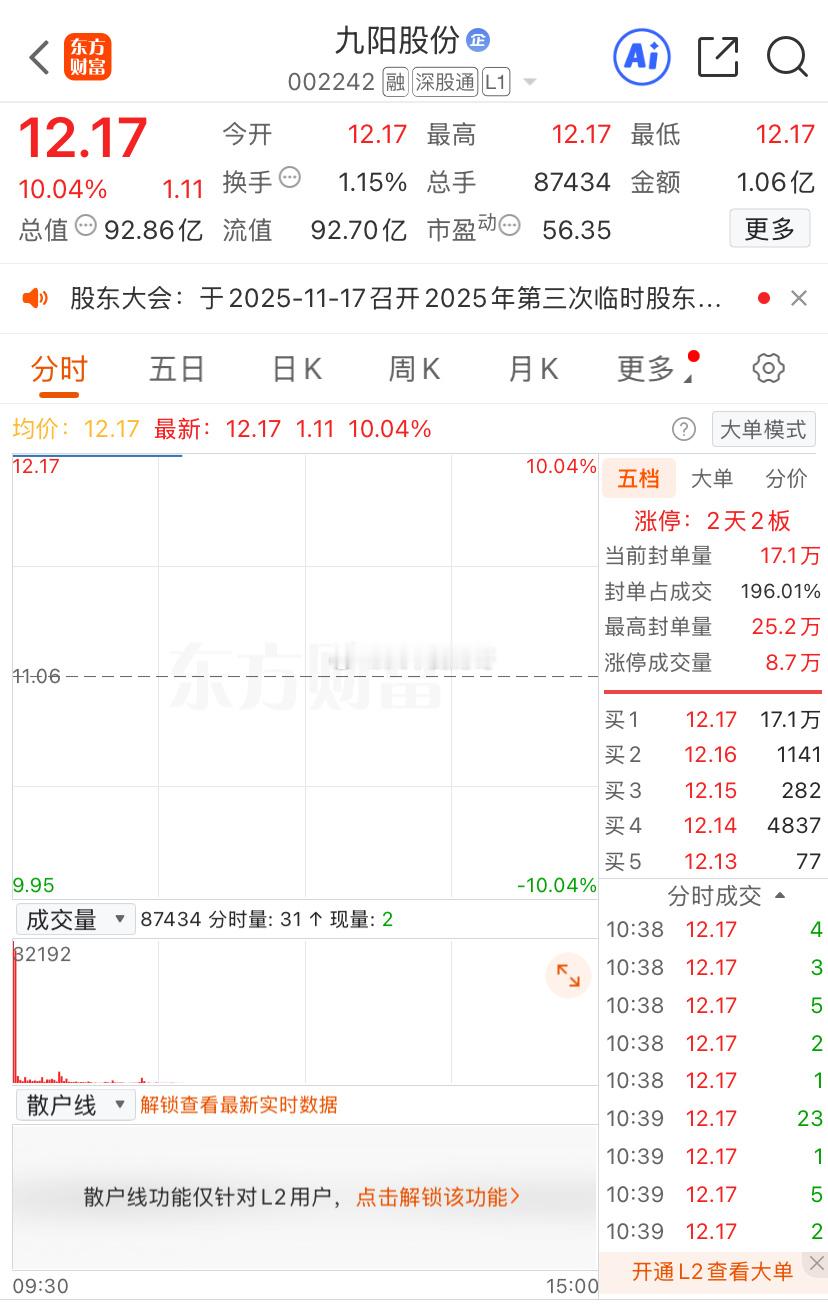The height and width of the screenshot is (1312, 828).
Task: Enable 大单模式
Action: click(763, 429)
